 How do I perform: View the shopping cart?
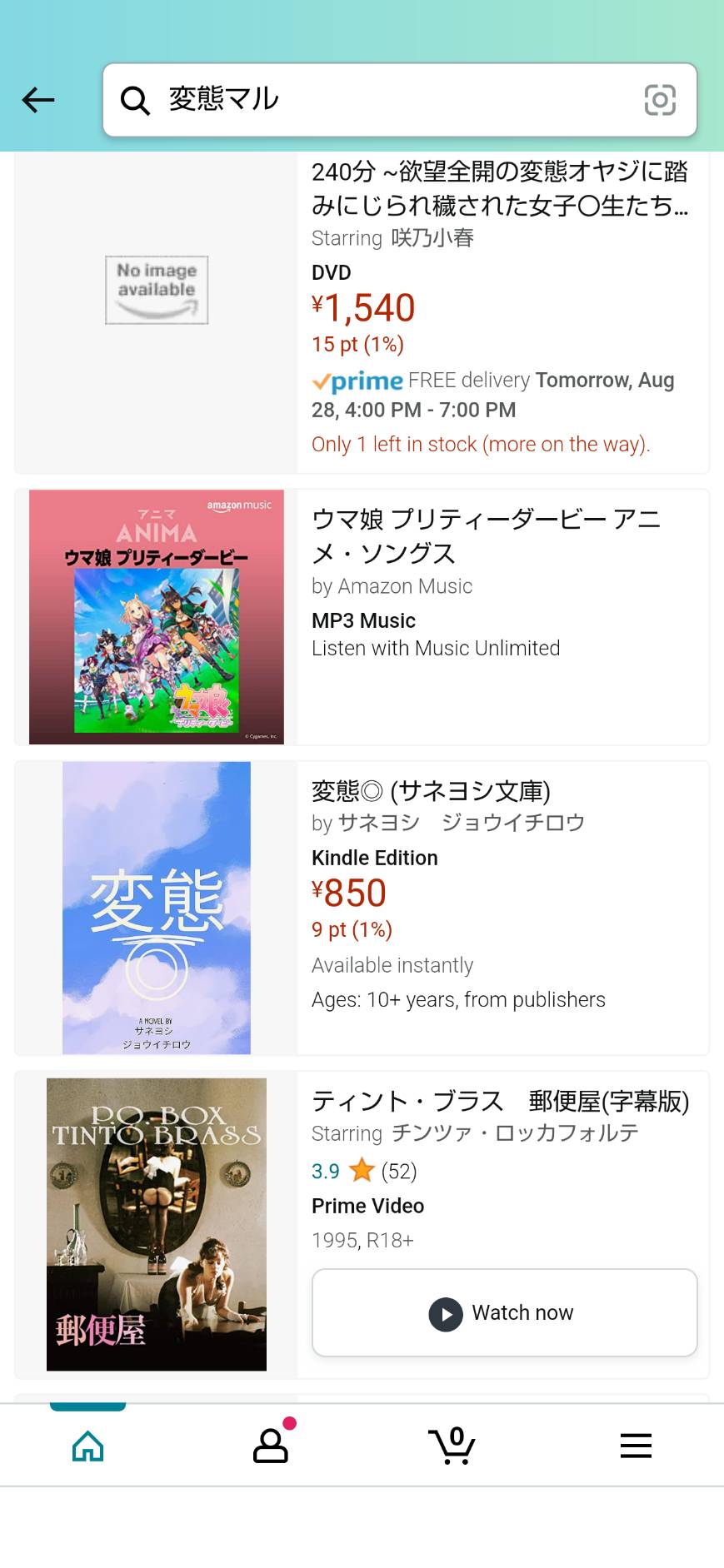tap(452, 1446)
